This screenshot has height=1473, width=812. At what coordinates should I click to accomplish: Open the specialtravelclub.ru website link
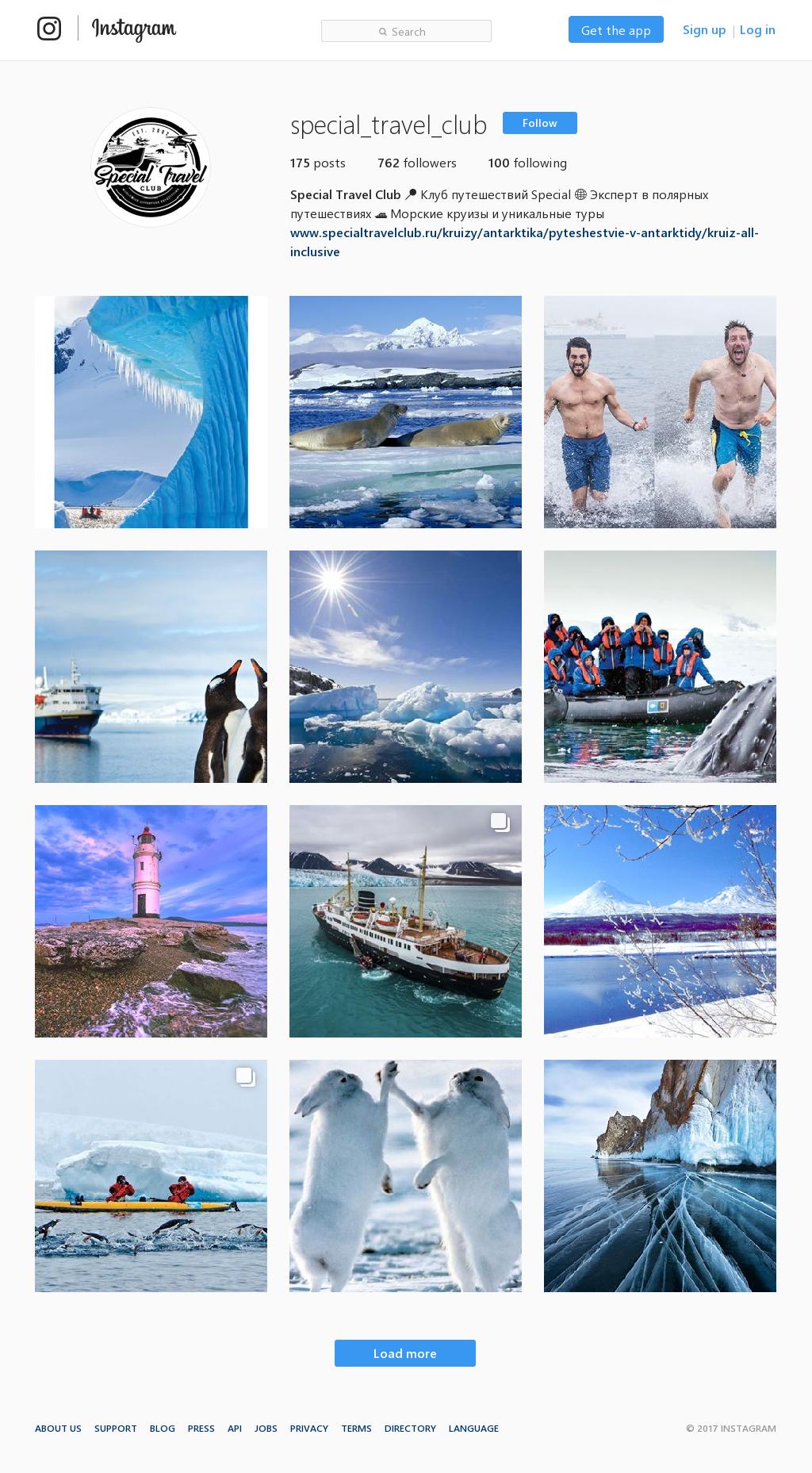click(x=523, y=233)
